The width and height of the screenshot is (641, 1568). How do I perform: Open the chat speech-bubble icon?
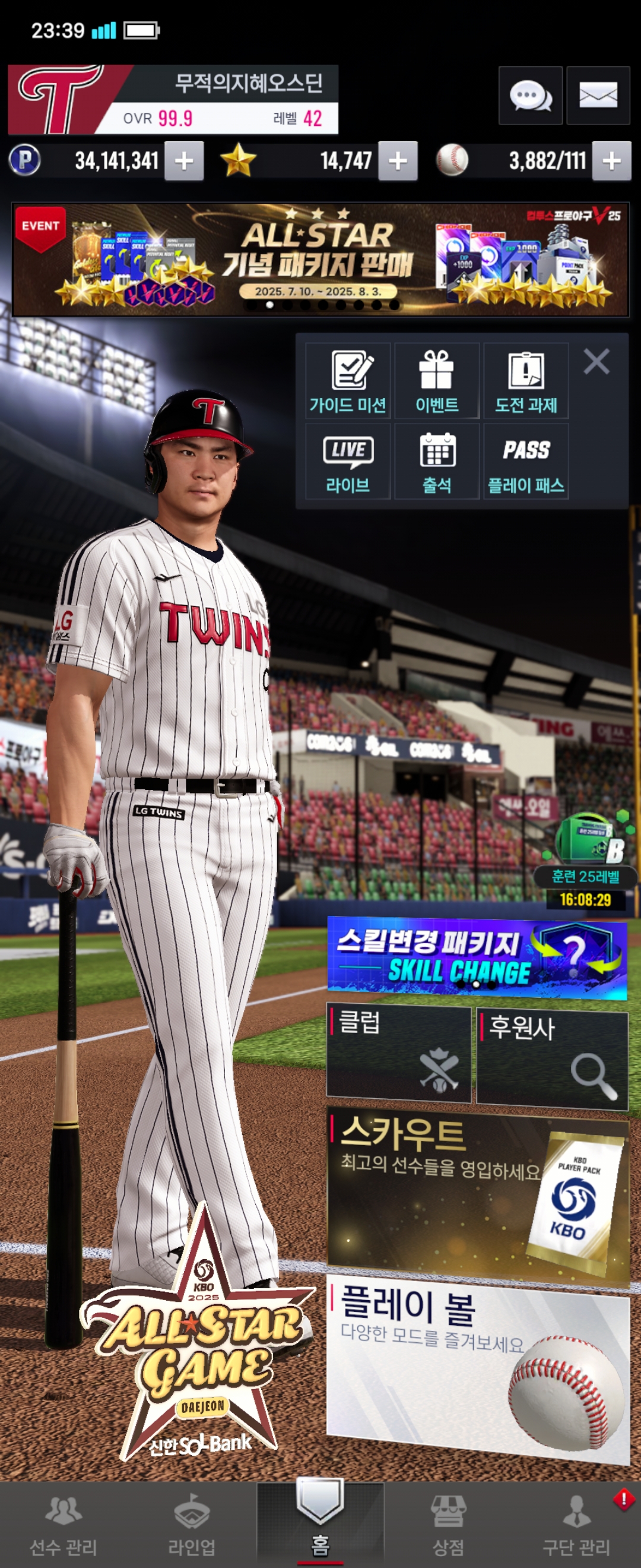pyautogui.click(x=531, y=96)
